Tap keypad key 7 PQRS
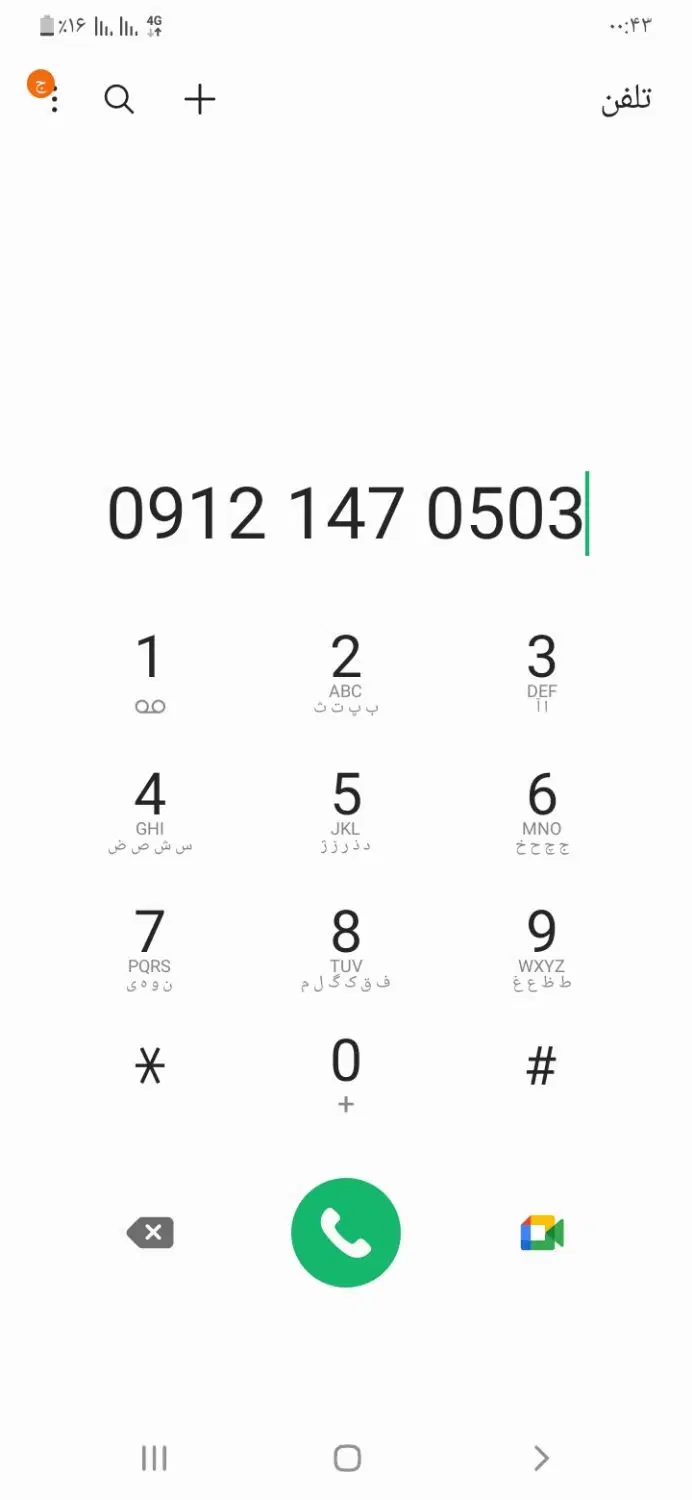This screenshot has width=692, height=1500. 150,949
